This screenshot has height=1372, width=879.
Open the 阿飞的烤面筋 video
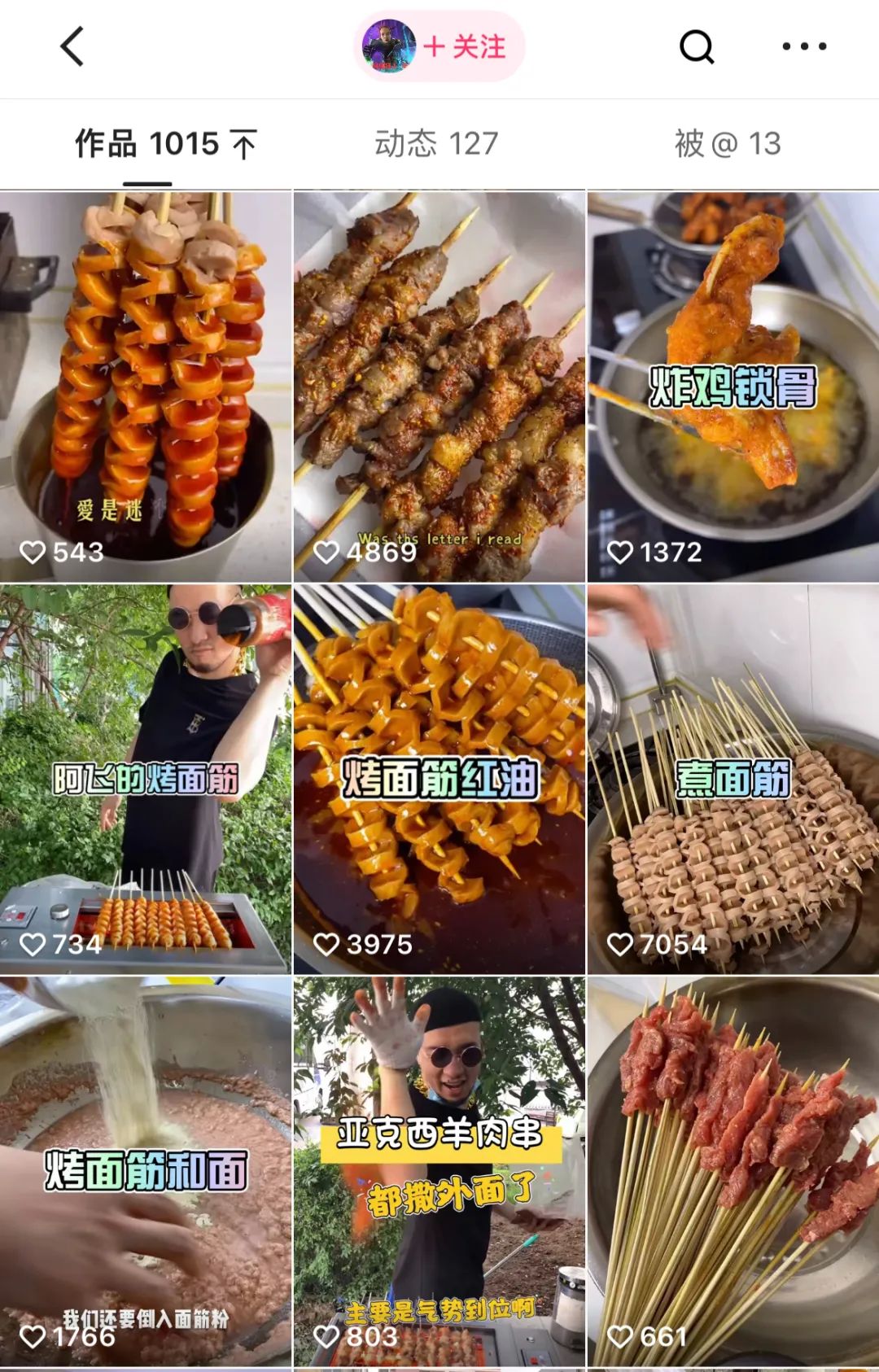146,779
